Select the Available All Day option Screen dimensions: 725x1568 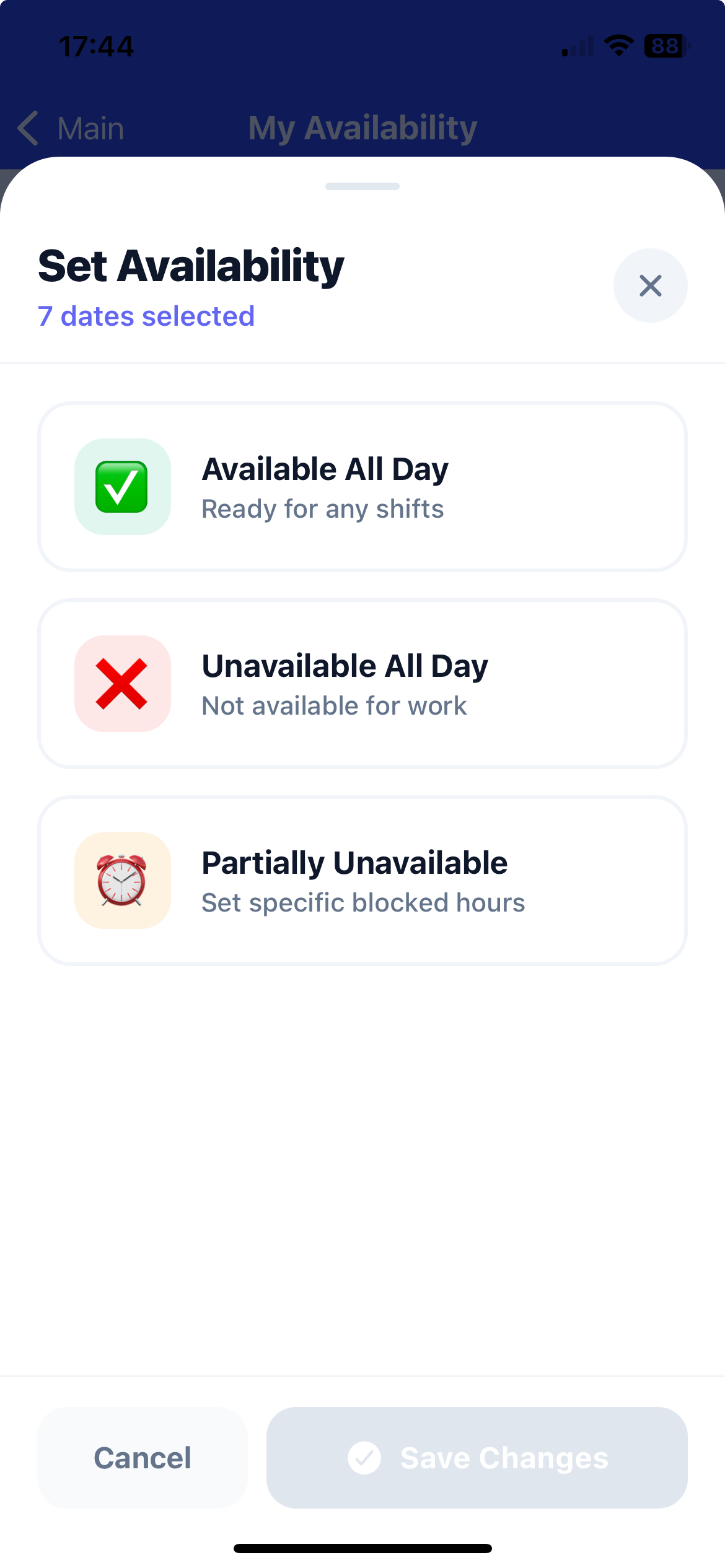[x=362, y=487]
